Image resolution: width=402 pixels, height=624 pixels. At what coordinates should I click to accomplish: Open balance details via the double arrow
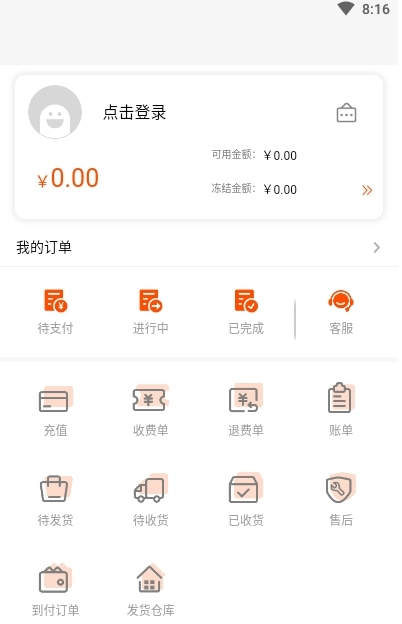367,190
